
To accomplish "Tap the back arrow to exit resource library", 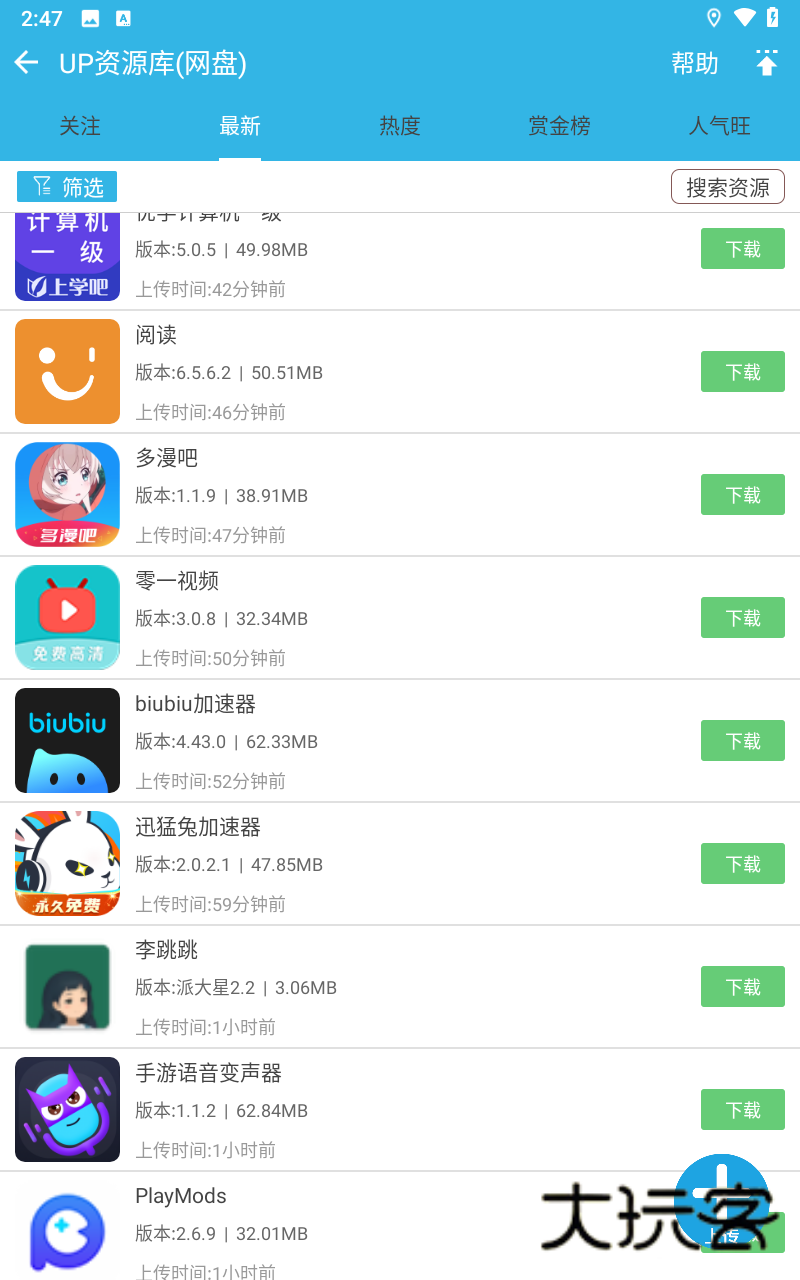I will click(25, 62).
